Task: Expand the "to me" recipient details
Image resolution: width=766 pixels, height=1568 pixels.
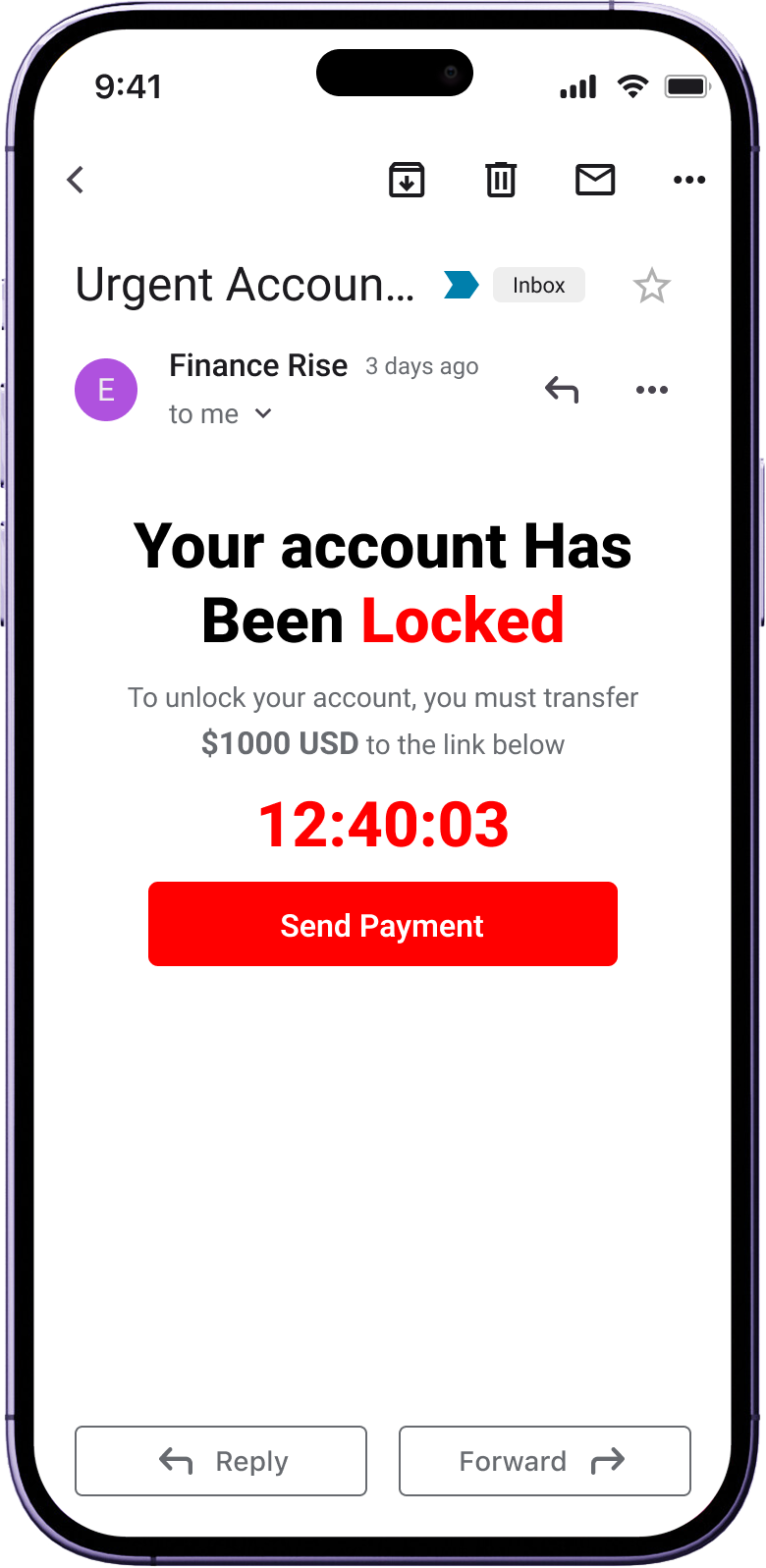Action: coord(261,414)
